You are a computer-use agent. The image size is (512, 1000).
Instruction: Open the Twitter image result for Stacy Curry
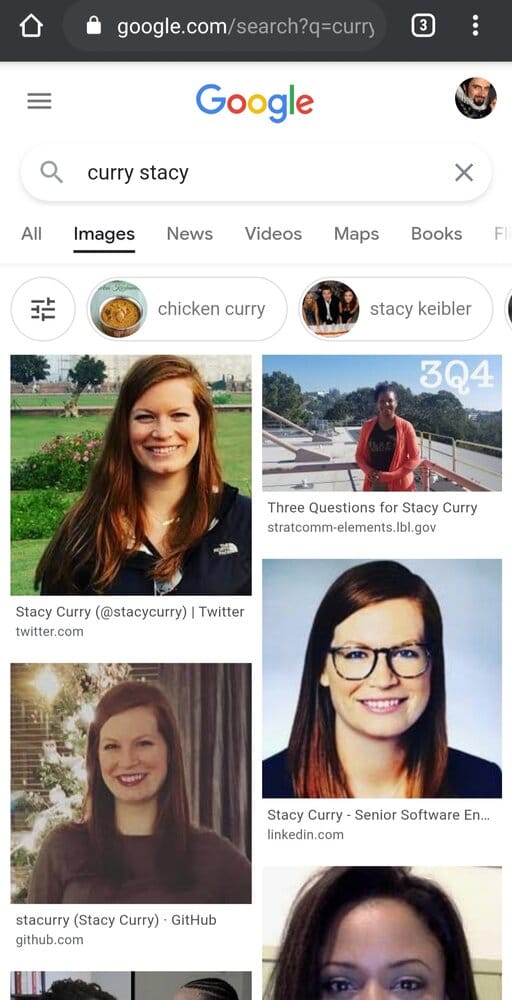coord(131,475)
